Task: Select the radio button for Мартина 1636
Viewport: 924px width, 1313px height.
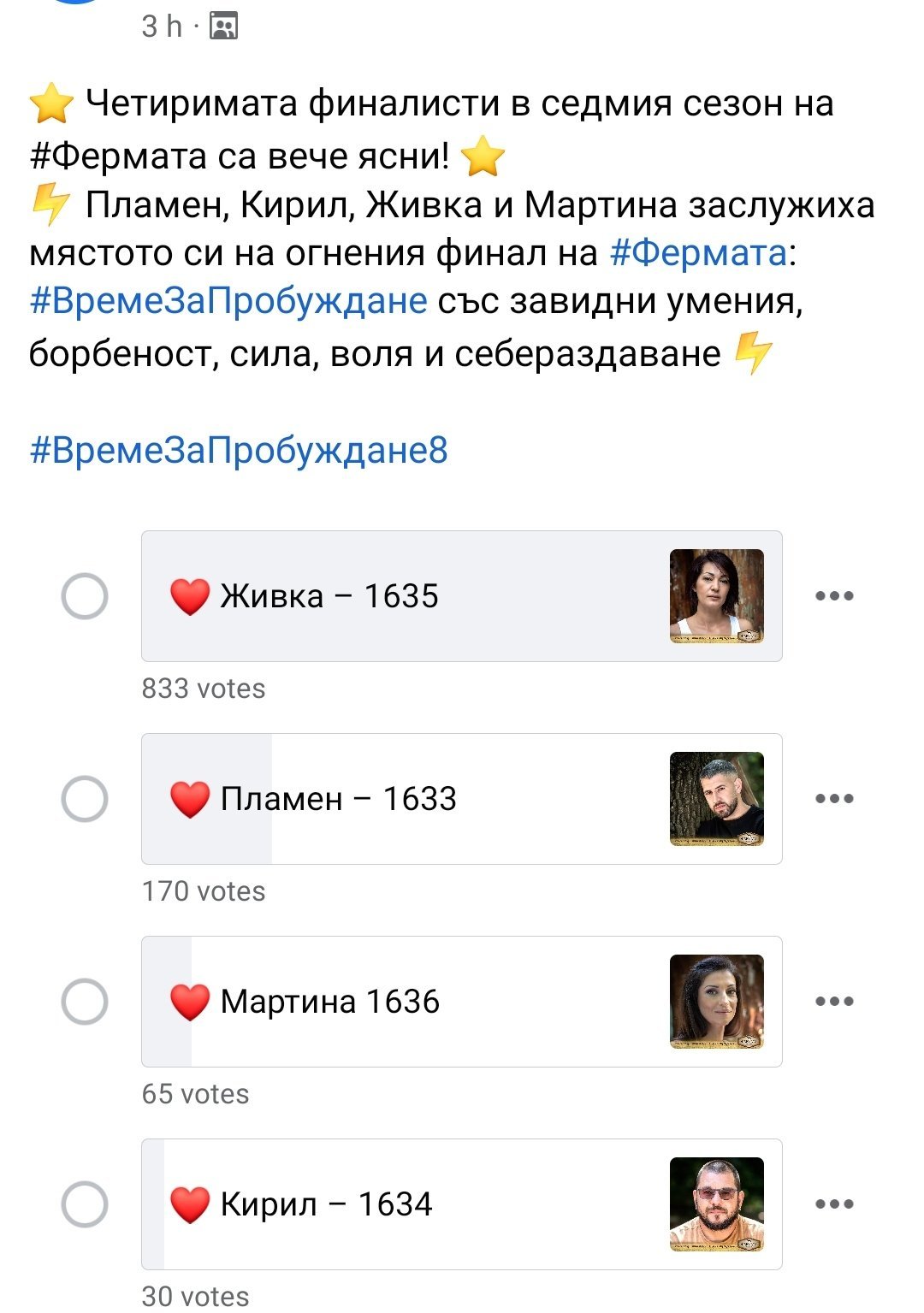Action: (85, 1002)
